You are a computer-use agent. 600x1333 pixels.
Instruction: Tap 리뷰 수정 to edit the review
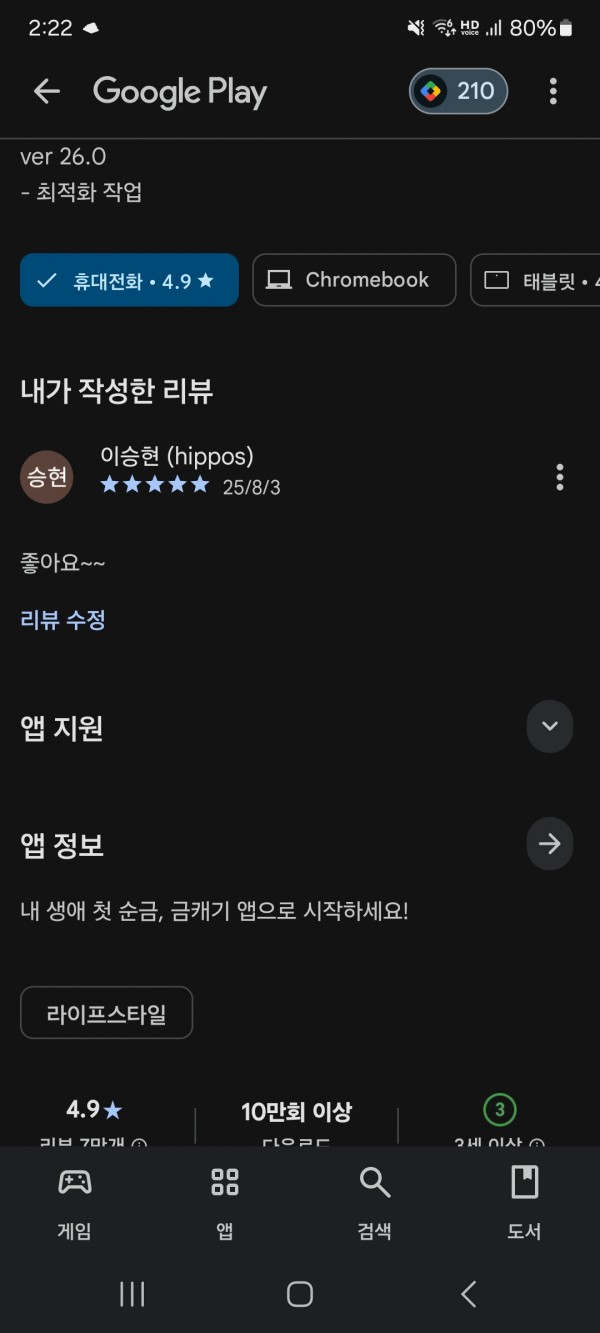(63, 620)
